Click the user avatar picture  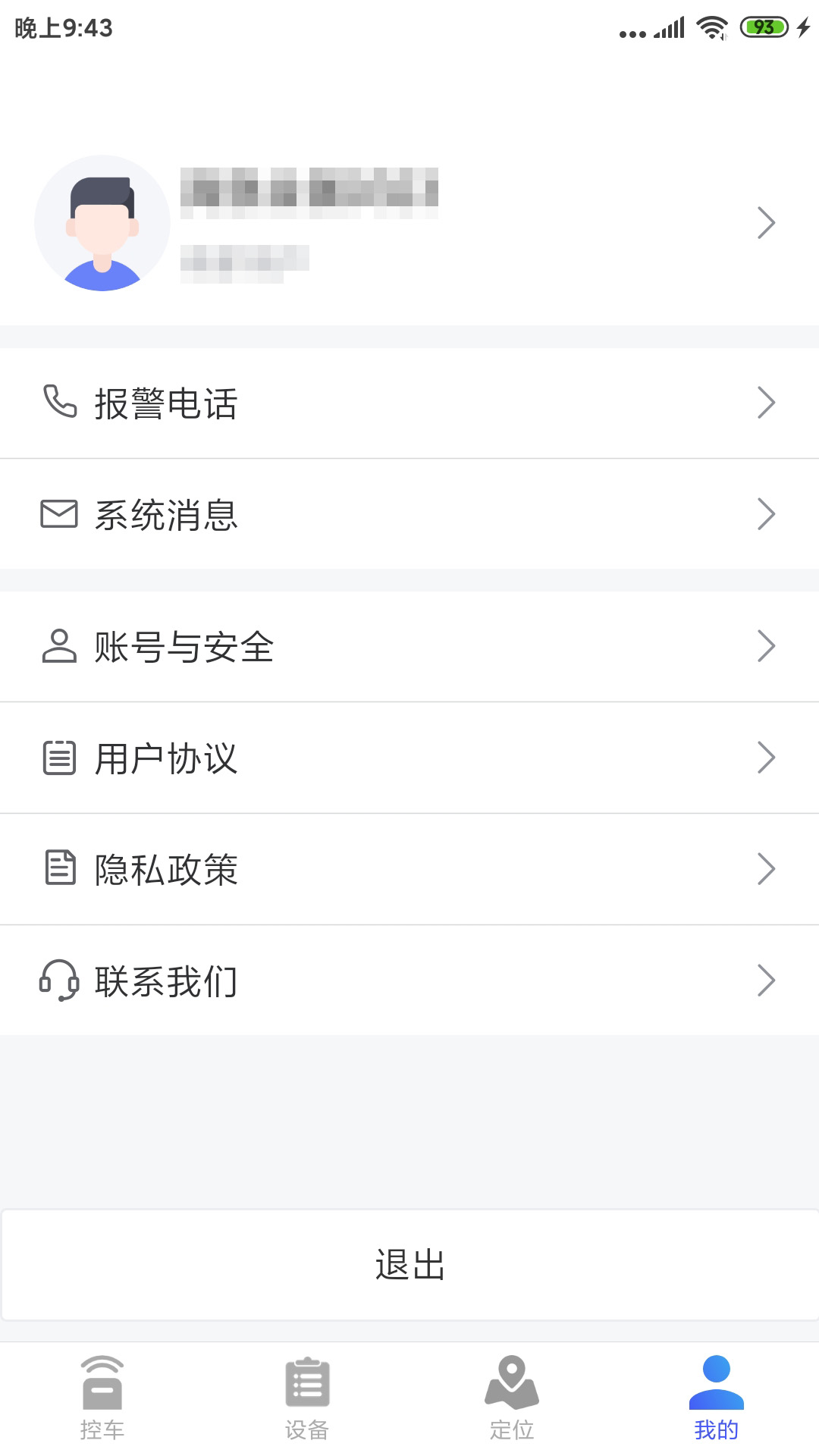coord(102,222)
